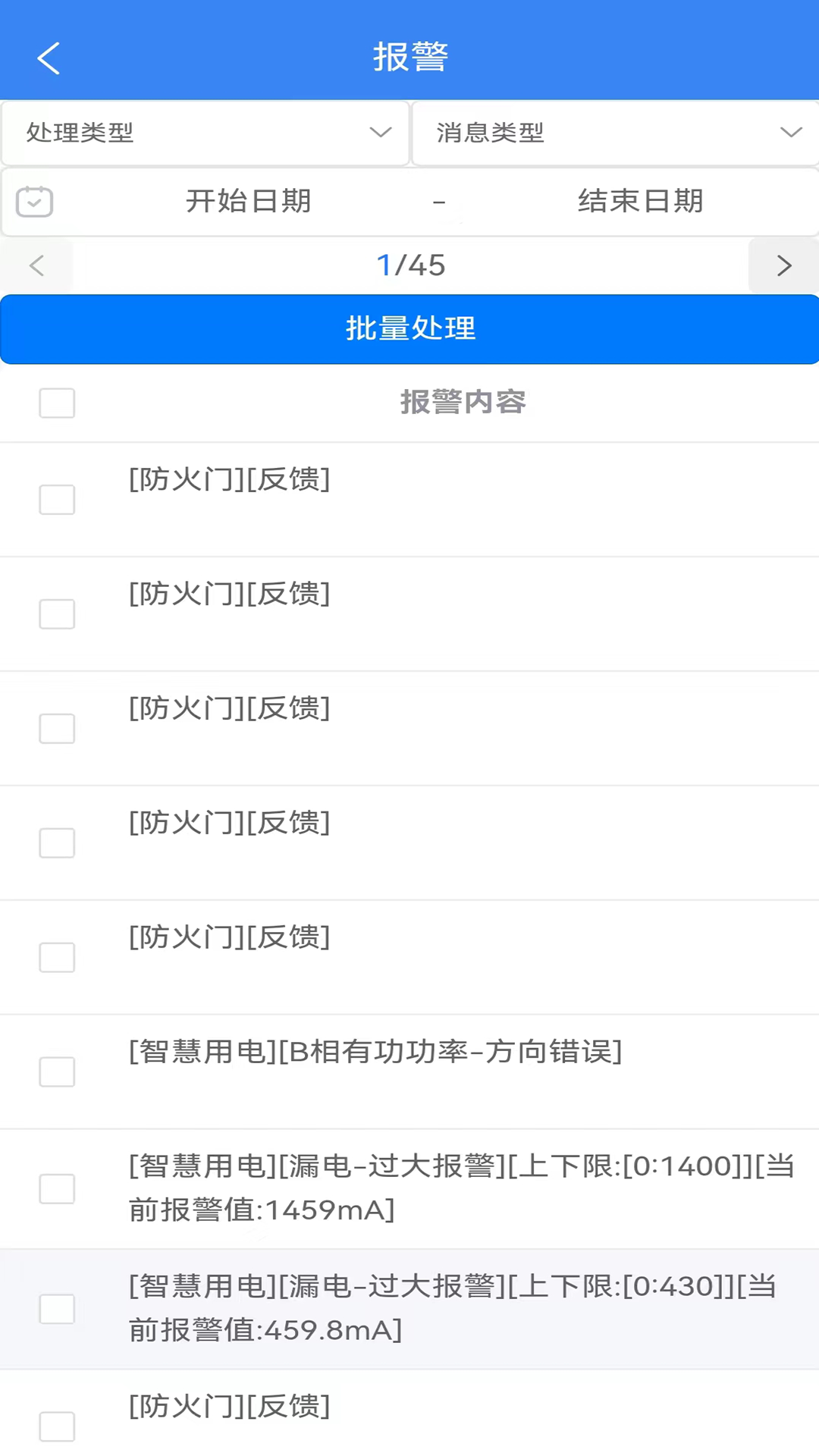Tap 结束日期 to set end date
Viewport: 819px width, 1456px height.
click(641, 201)
